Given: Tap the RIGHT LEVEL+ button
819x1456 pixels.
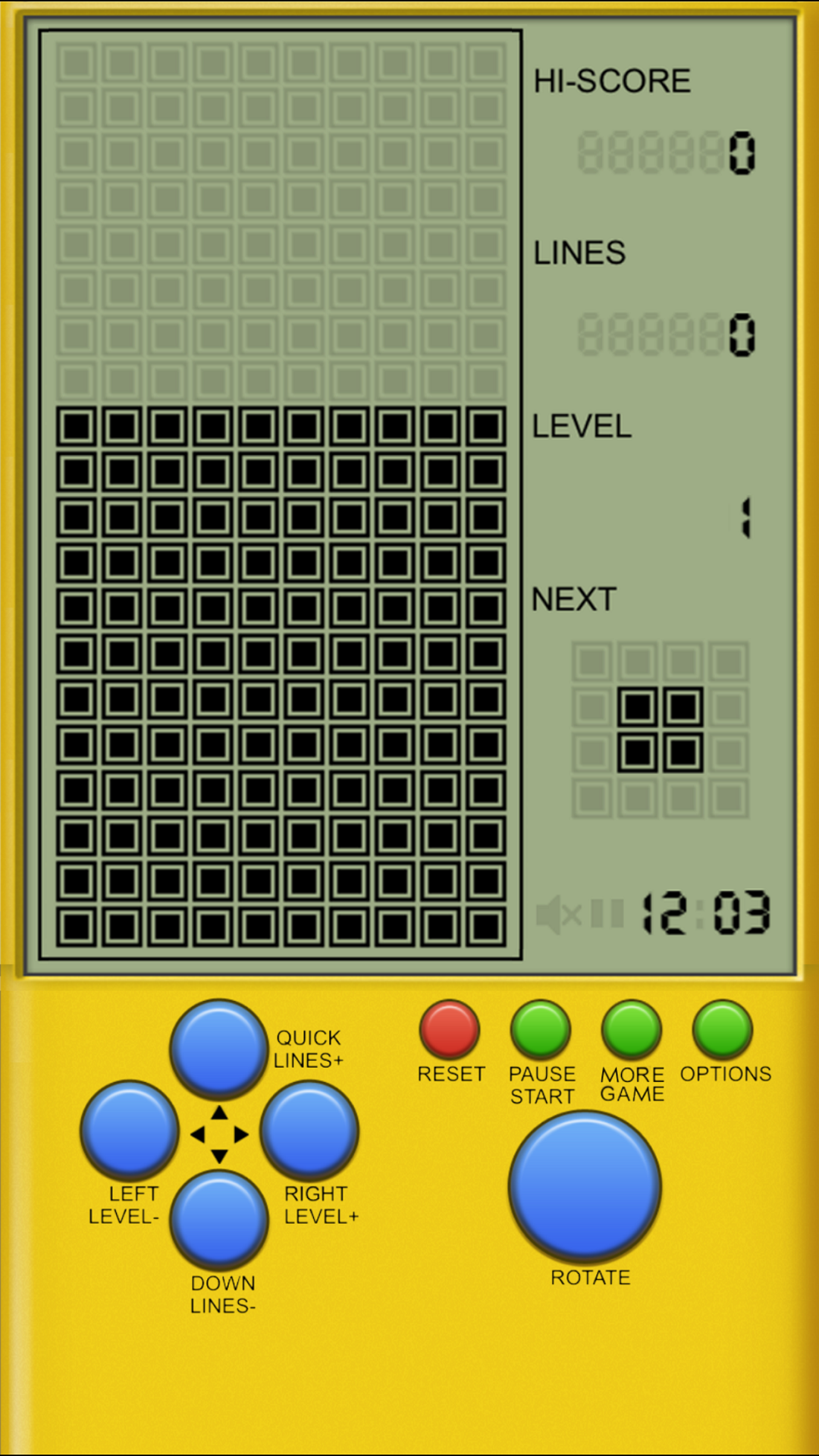Looking at the screenshot, I should (309, 1130).
